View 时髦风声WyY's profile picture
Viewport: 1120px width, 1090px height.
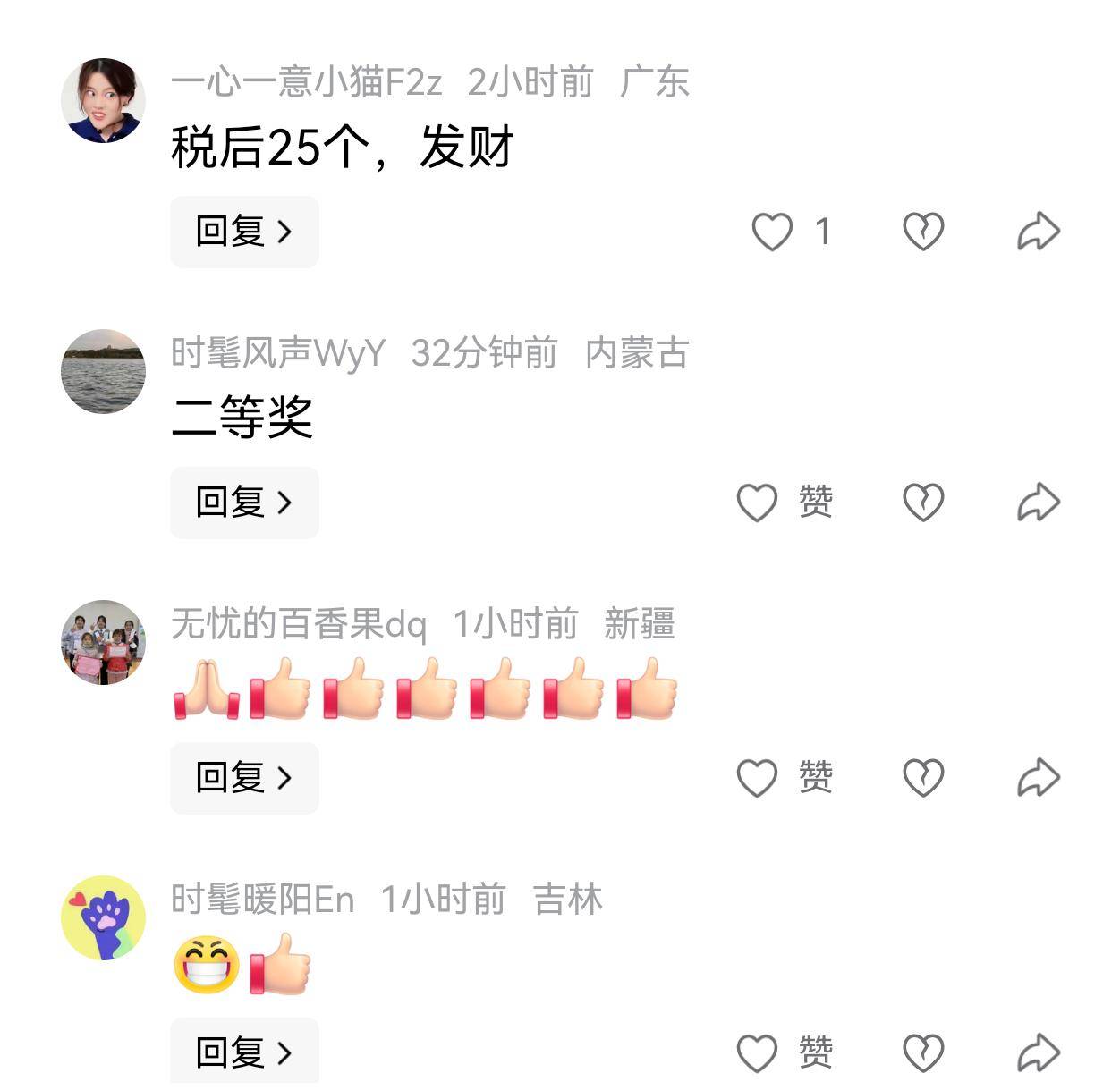click(x=103, y=371)
